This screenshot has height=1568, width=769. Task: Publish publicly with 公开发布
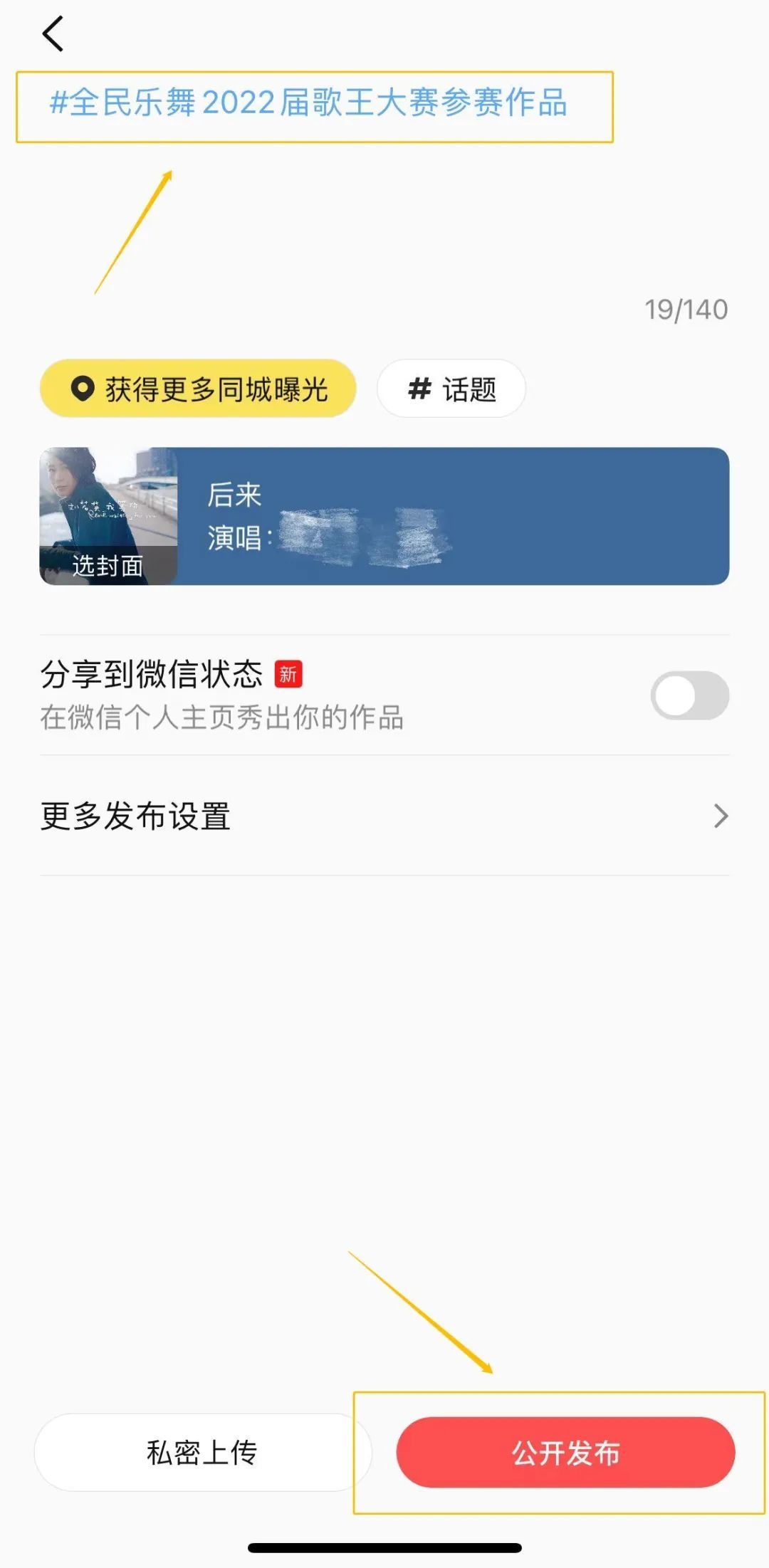[565, 1452]
